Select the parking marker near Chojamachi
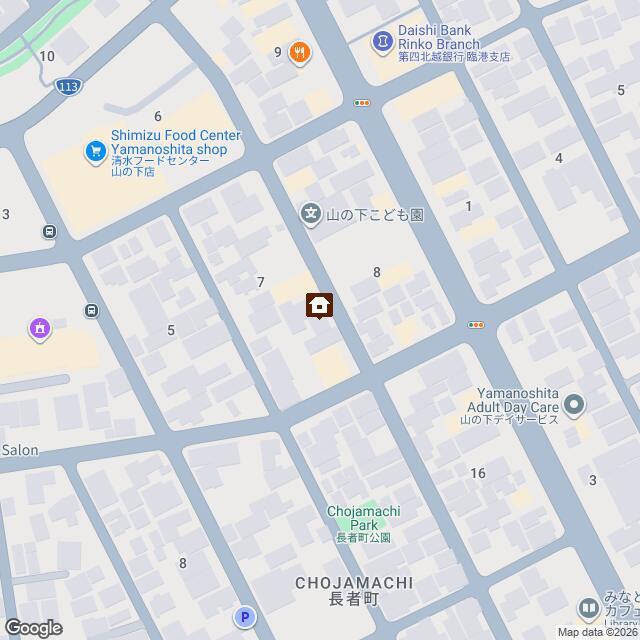Image resolution: width=640 pixels, height=640 pixels. coord(245,618)
